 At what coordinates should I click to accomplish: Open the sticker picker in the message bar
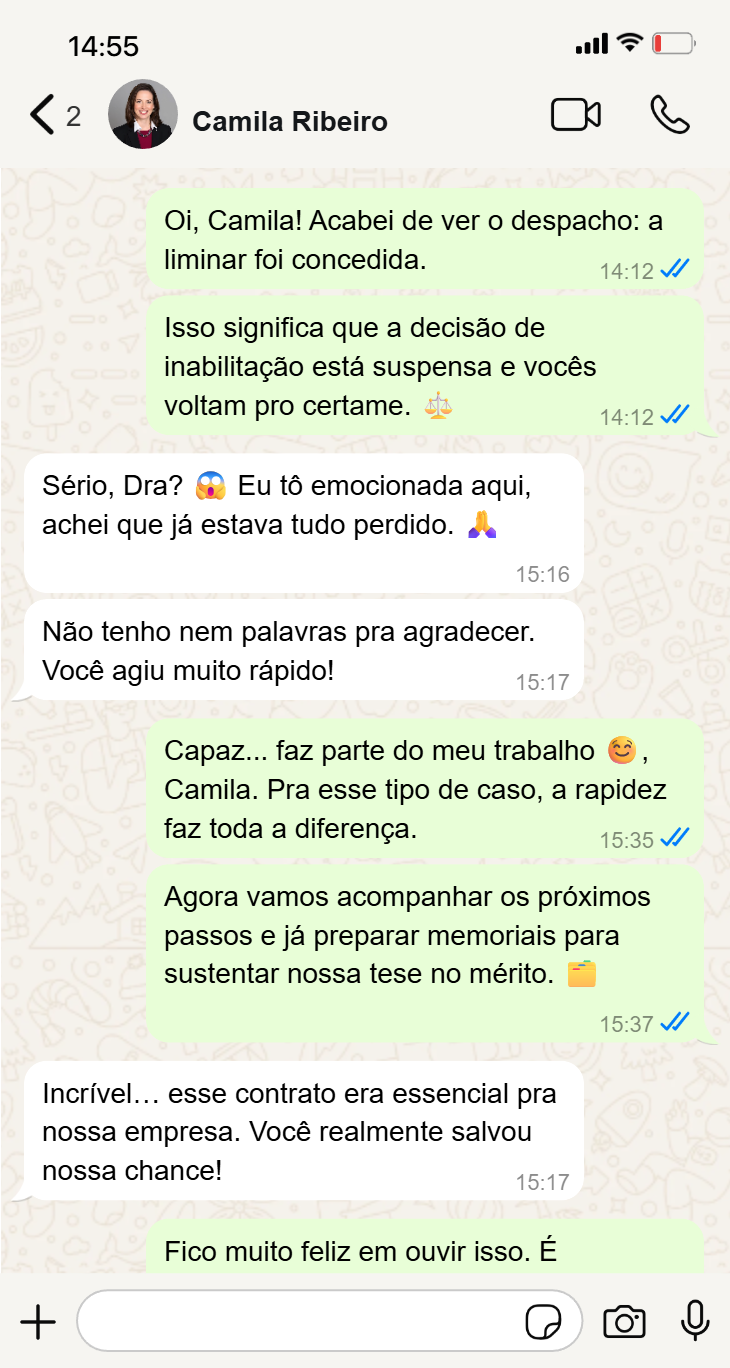pyautogui.click(x=541, y=1321)
